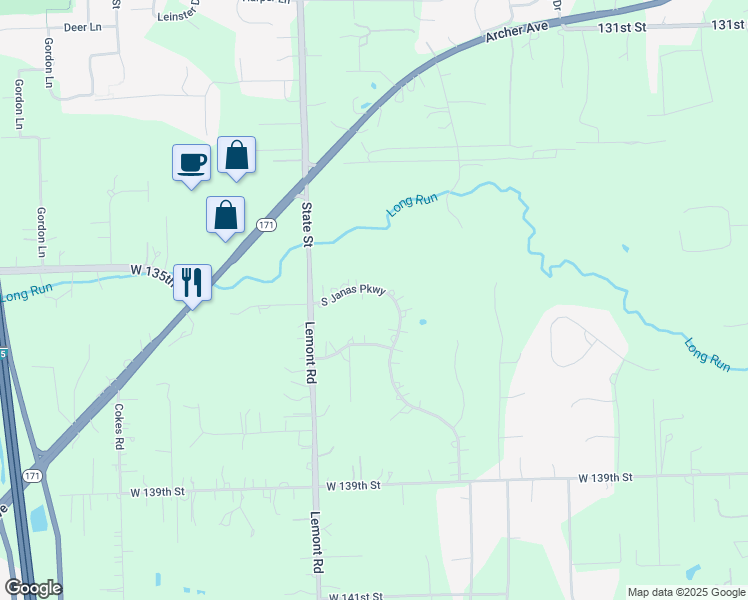The width and height of the screenshot is (748, 600).
Task: Open the coffee cup café marker
Action: coord(191,162)
